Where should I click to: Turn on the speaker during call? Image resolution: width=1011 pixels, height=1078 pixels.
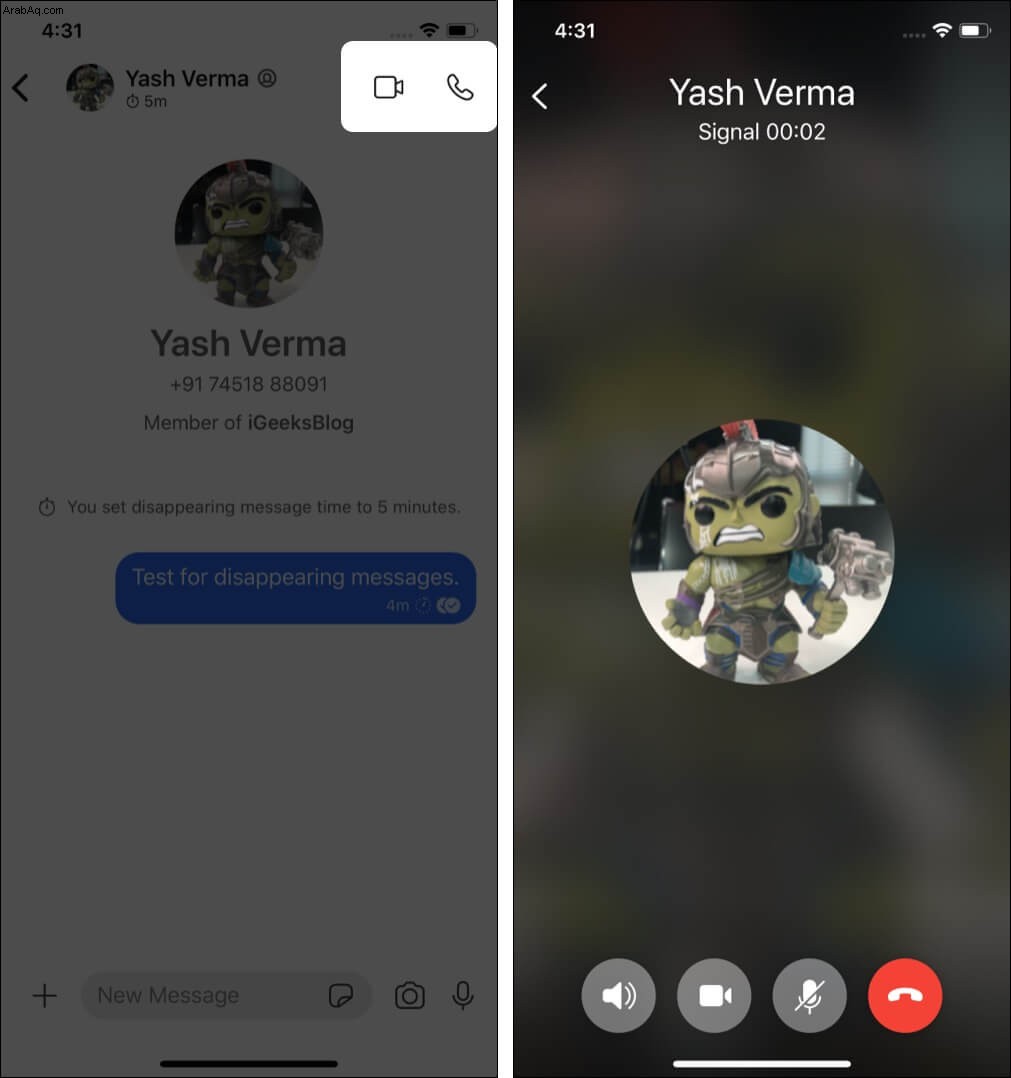618,996
